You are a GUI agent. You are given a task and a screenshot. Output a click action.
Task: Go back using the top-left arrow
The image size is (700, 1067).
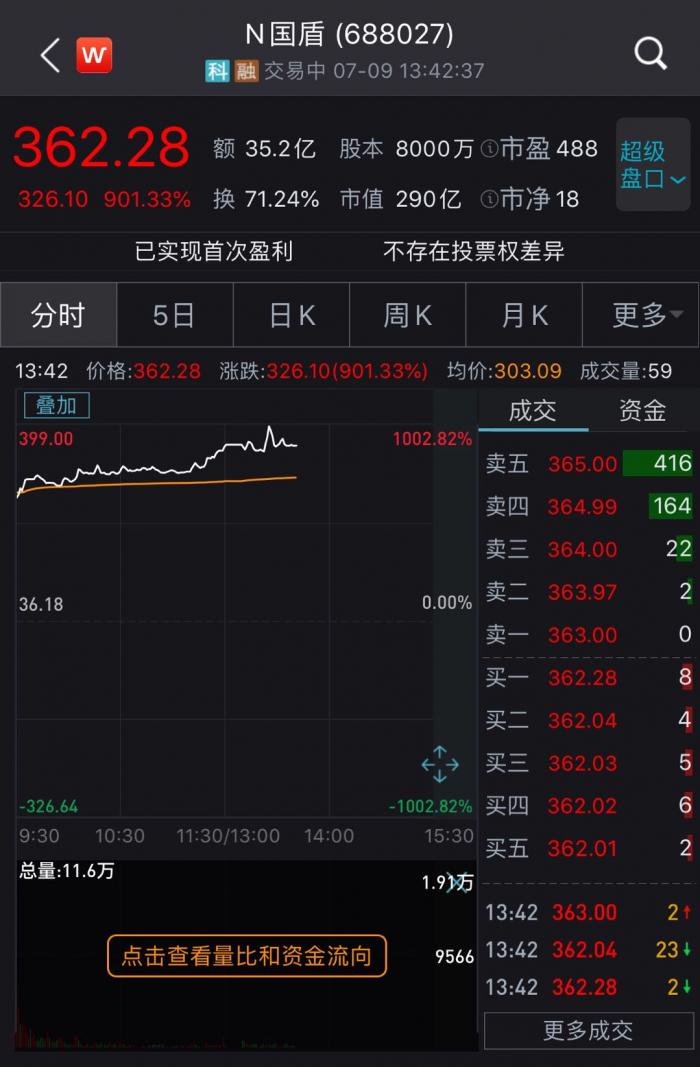coord(50,55)
